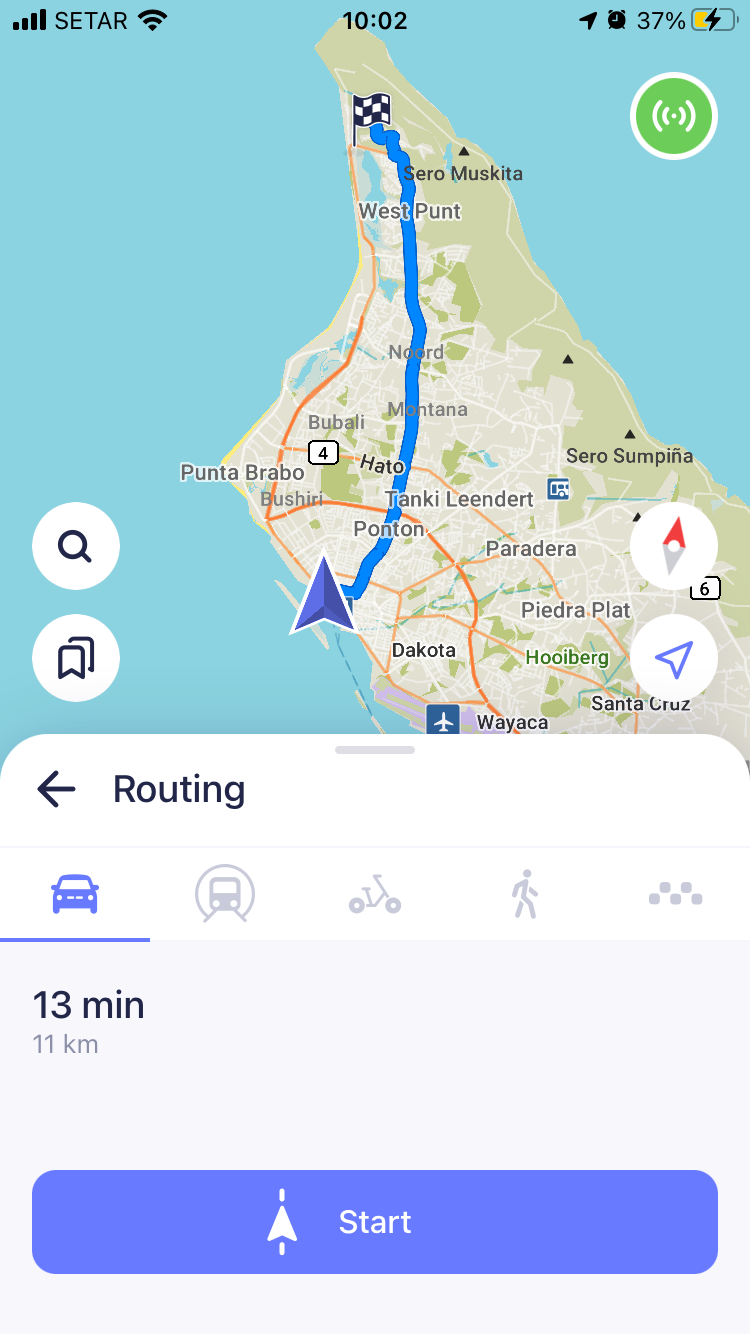Open the map search

pyautogui.click(x=75, y=547)
